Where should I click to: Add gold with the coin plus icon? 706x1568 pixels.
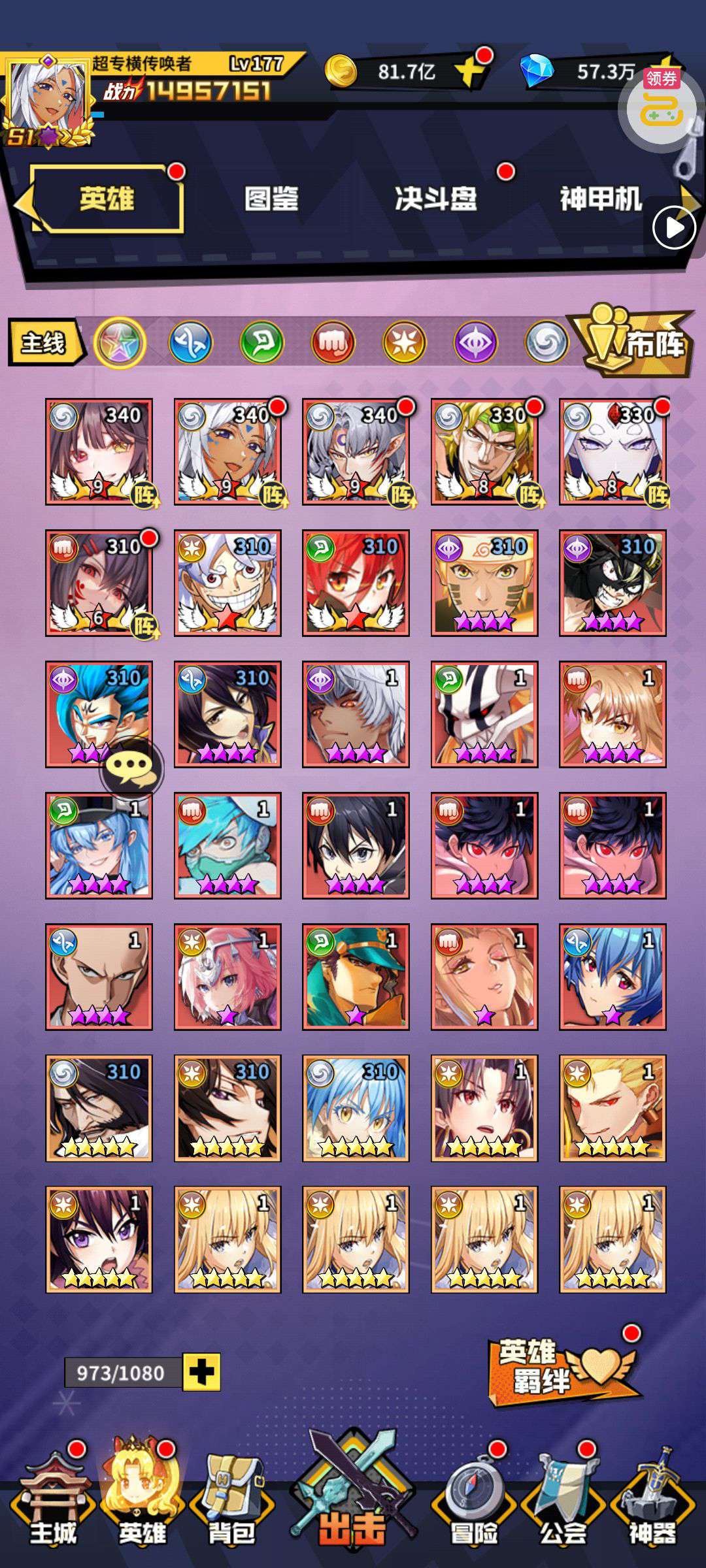471,71
